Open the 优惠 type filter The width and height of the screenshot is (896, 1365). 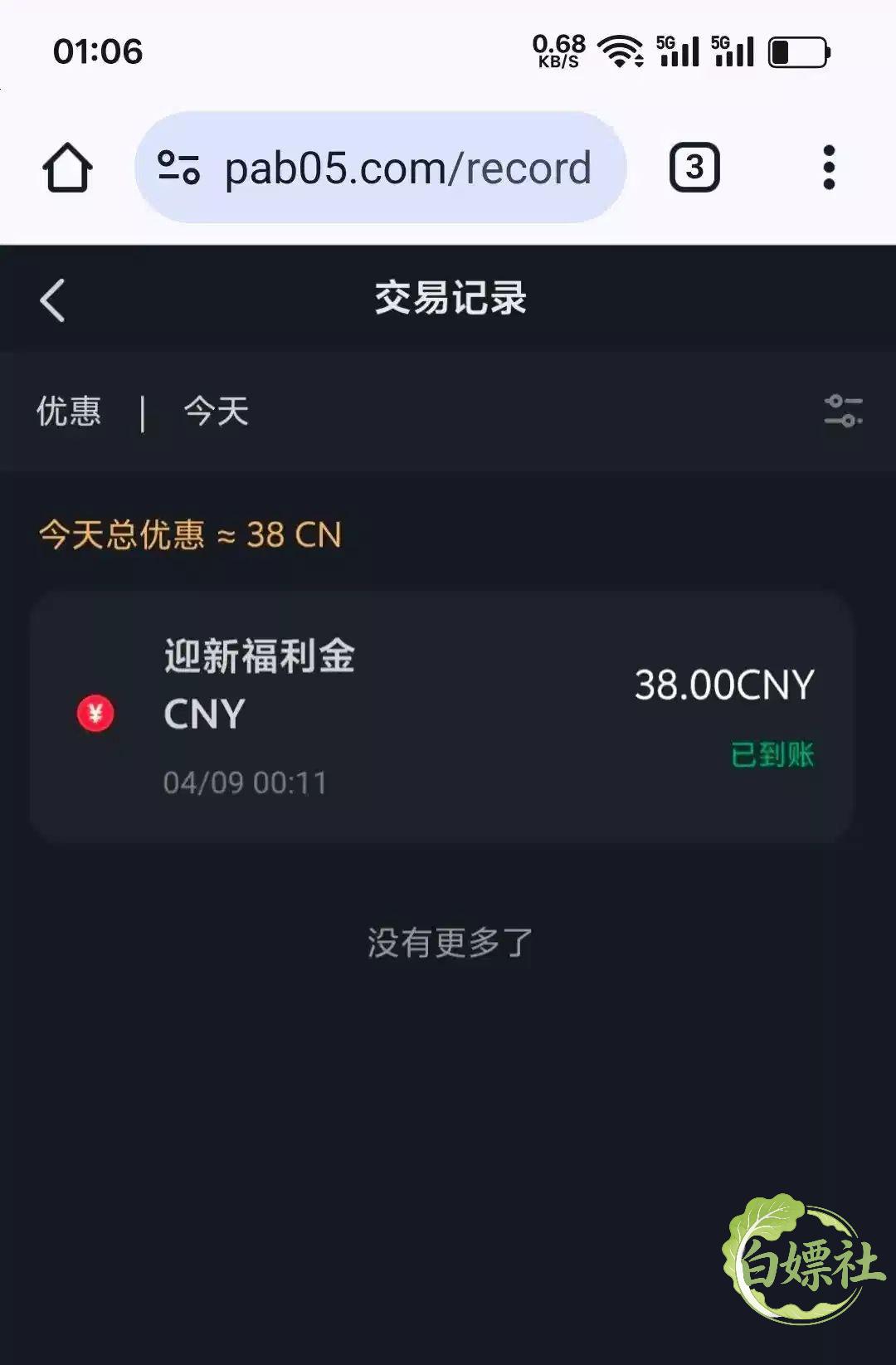tap(69, 411)
